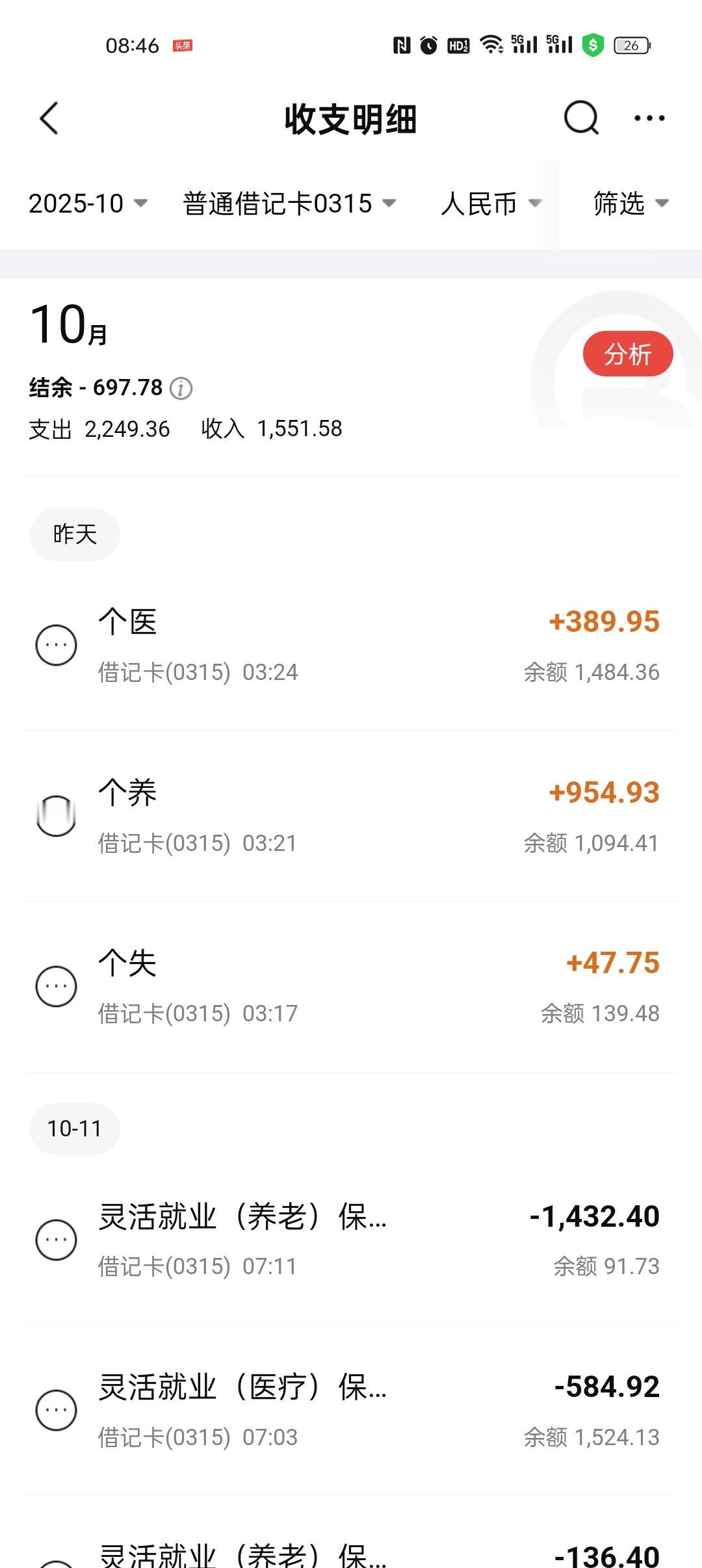Open the 个医 +389.95 transaction

coord(351,646)
